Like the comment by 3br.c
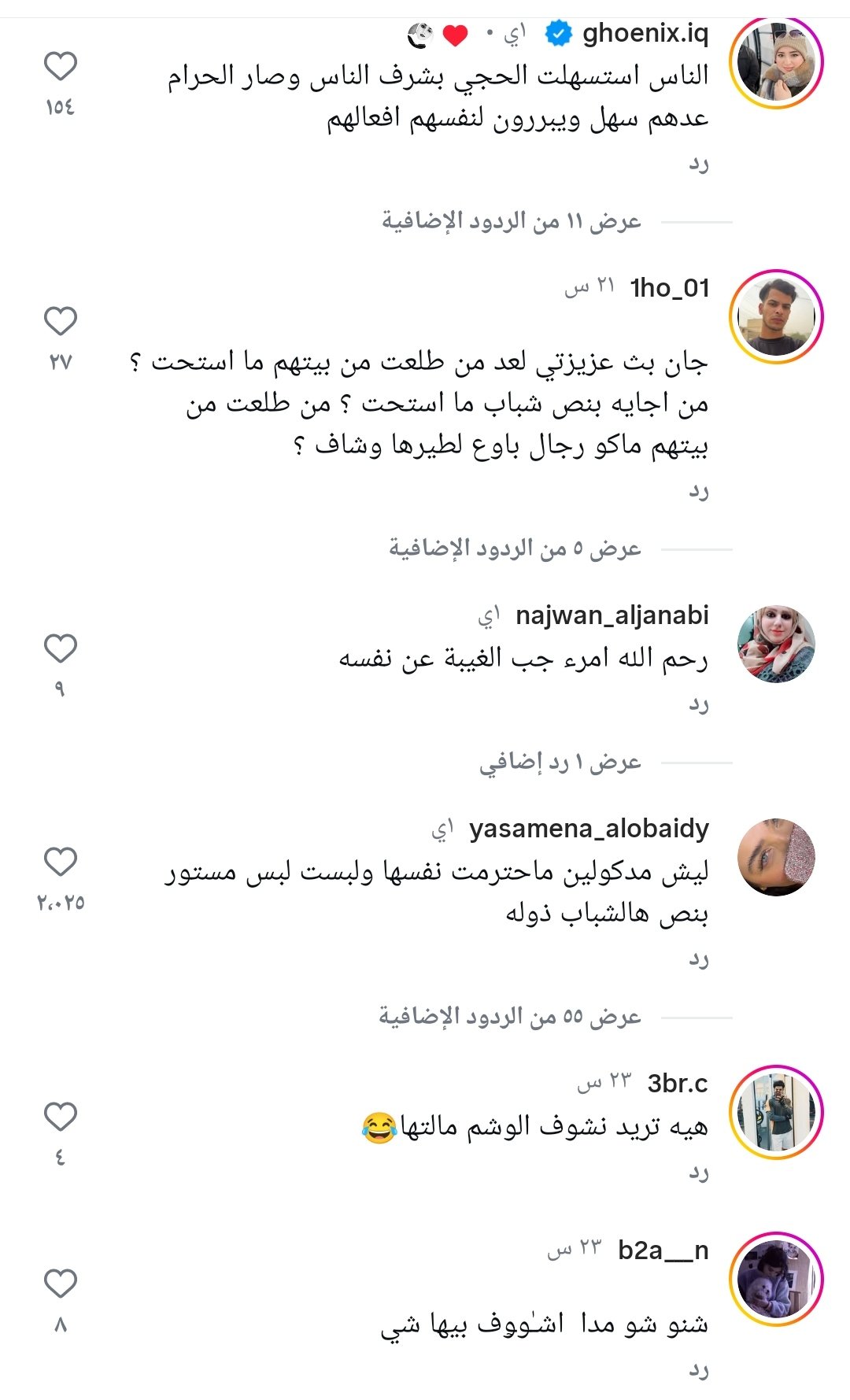The image size is (850, 1400). (x=61, y=1117)
